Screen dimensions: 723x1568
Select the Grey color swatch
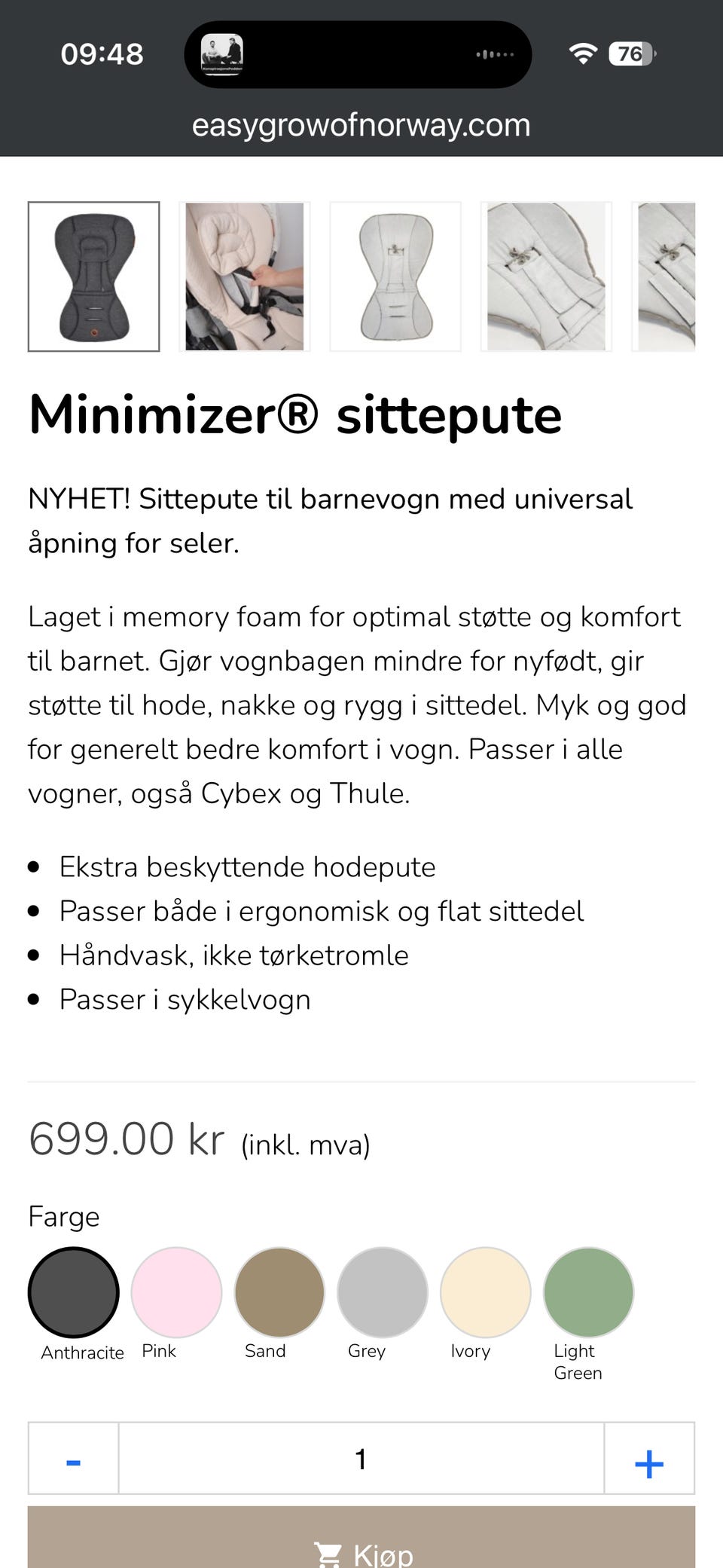point(383,1292)
